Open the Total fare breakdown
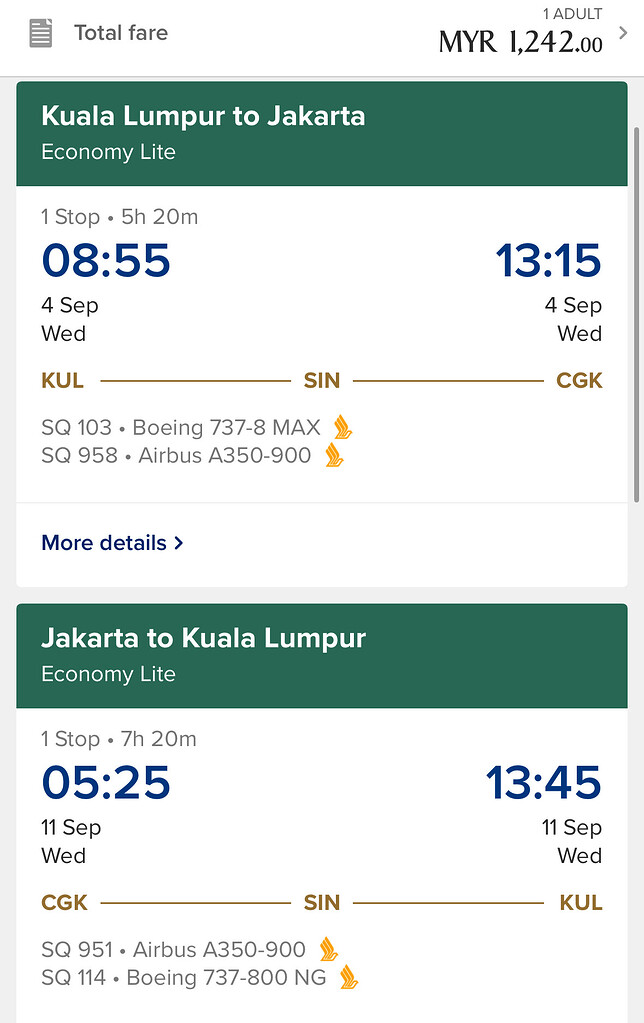The image size is (644, 1023). 622,33
